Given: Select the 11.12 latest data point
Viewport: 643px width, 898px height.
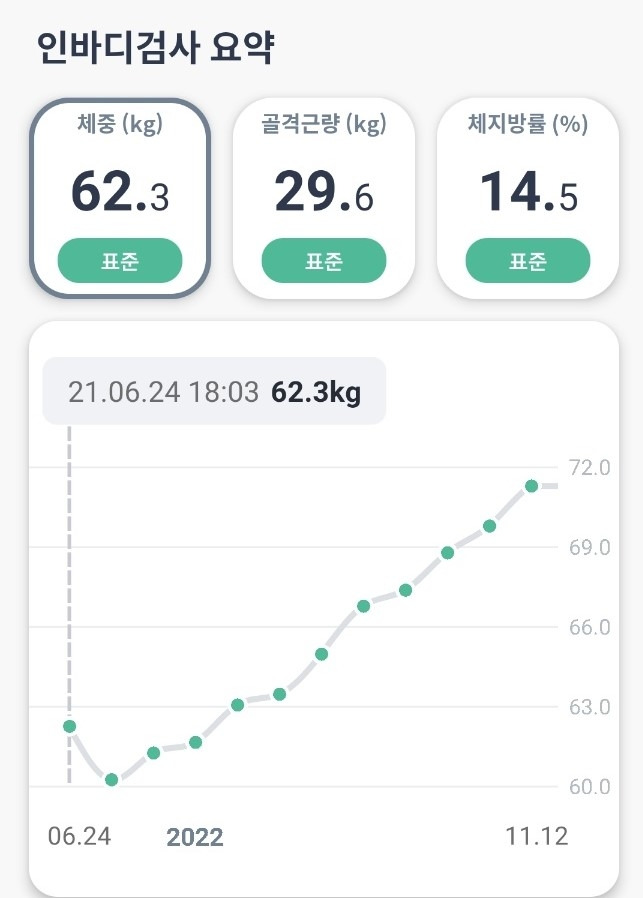Looking at the screenshot, I should 532,486.
